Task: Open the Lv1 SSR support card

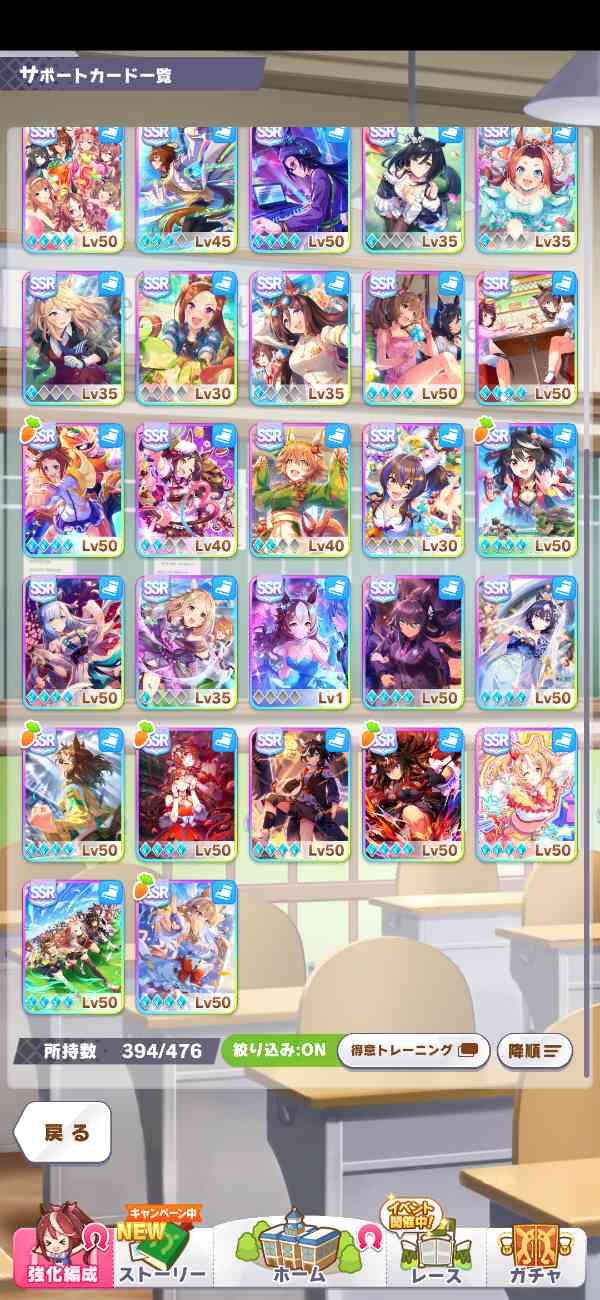Action: [x=299, y=640]
